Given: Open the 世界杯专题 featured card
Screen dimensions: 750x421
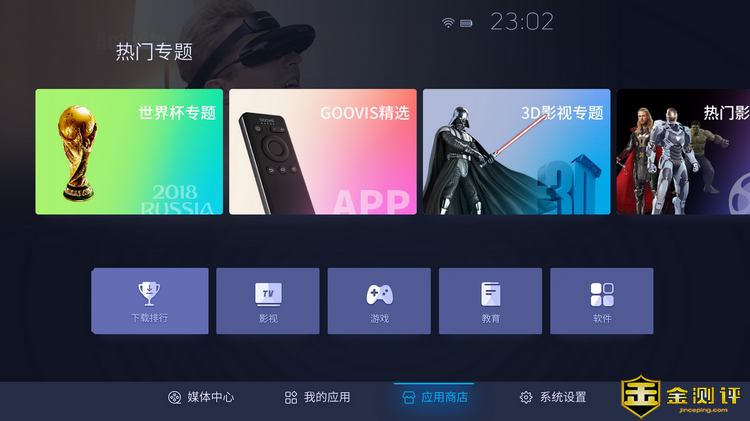Looking at the screenshot, I should [x=129, y=152].
